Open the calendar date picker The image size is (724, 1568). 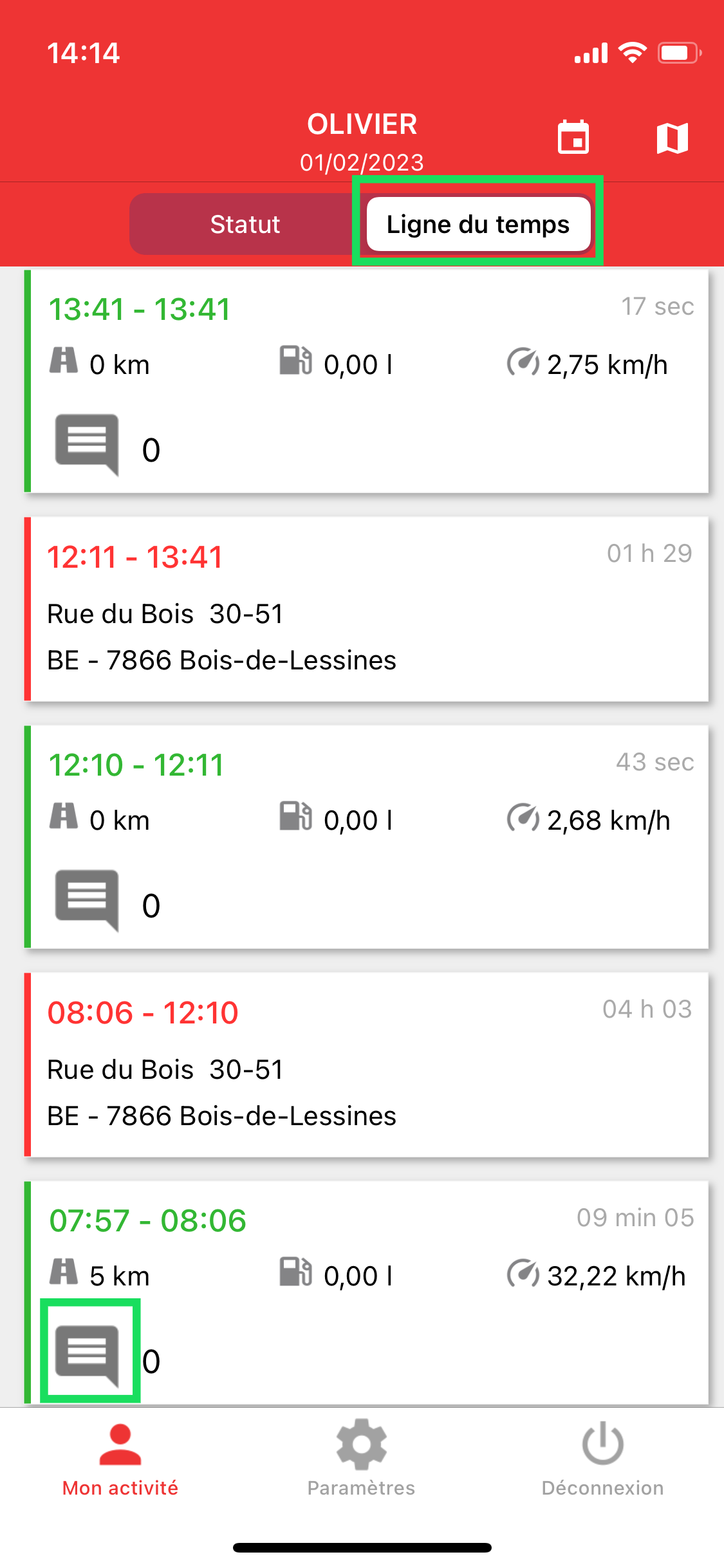point(573,137)
